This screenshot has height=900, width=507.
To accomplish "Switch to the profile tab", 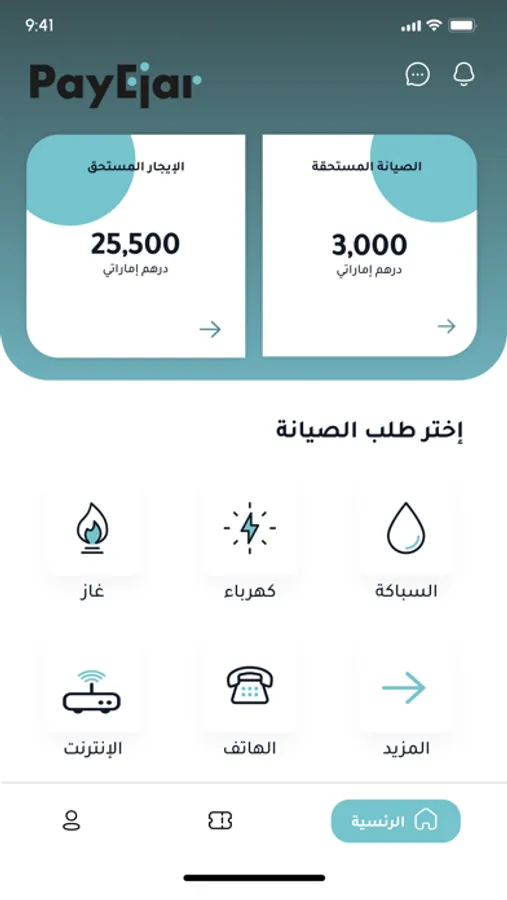I will point(71,820).
